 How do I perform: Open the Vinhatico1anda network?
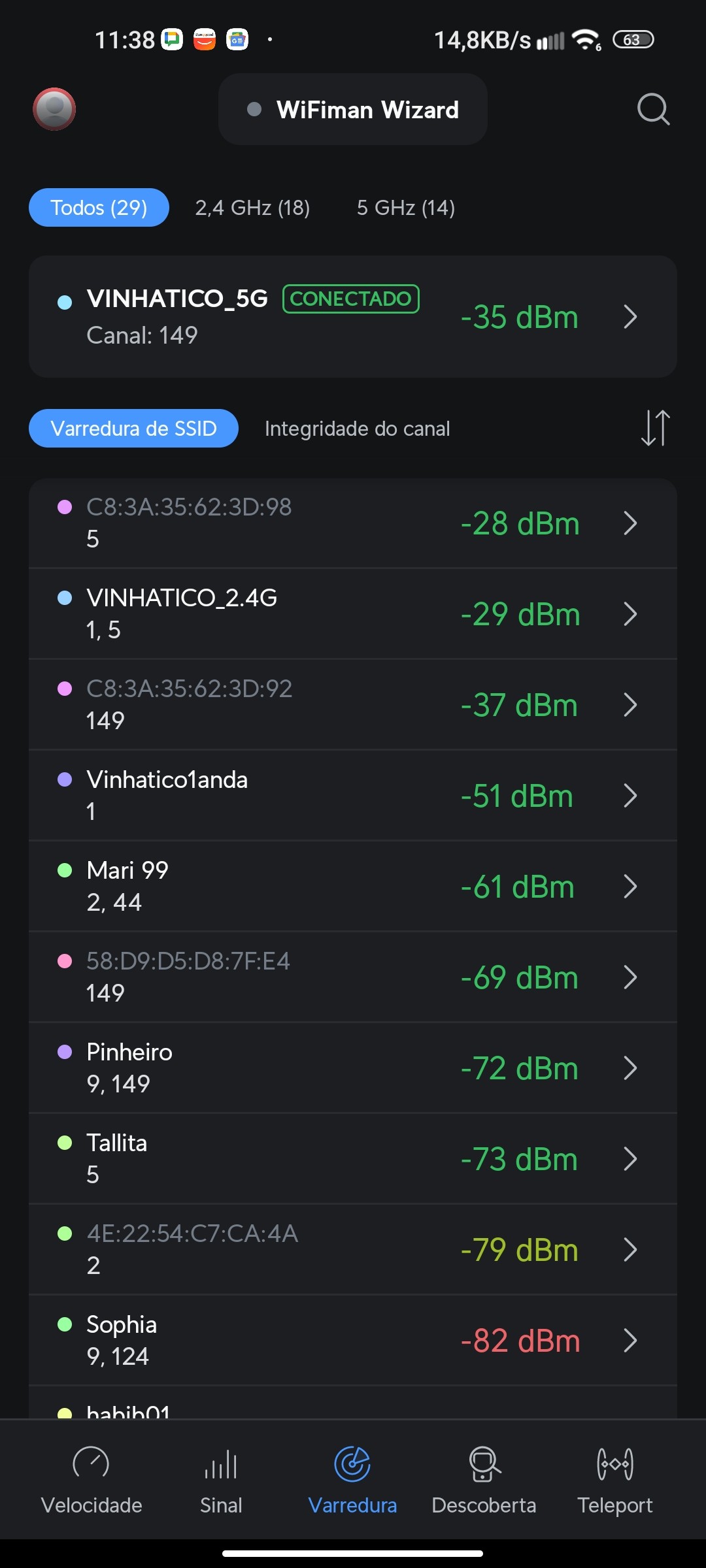[353, 796]
